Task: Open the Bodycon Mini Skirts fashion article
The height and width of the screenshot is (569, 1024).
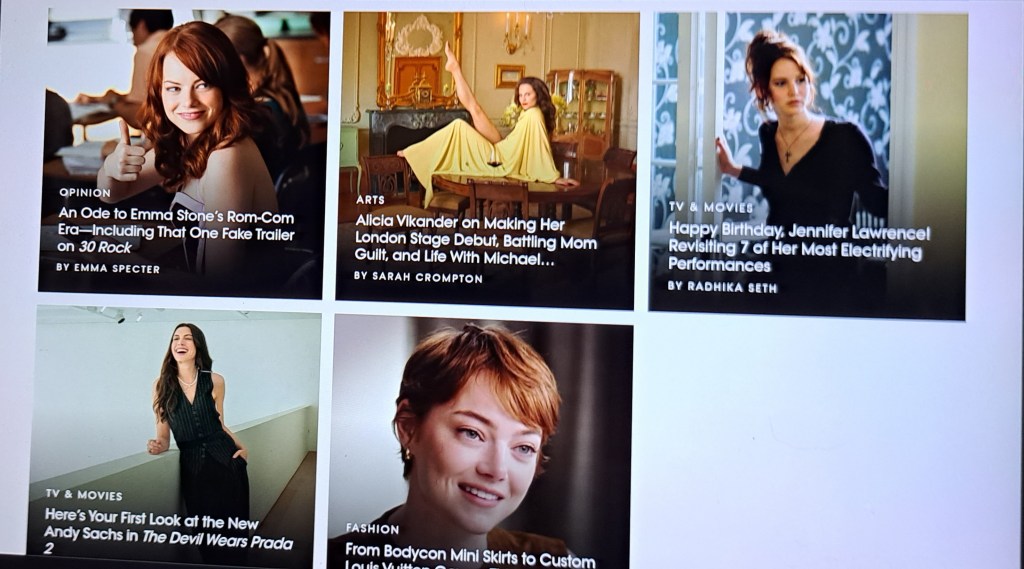Action: (x=470, y=559)
